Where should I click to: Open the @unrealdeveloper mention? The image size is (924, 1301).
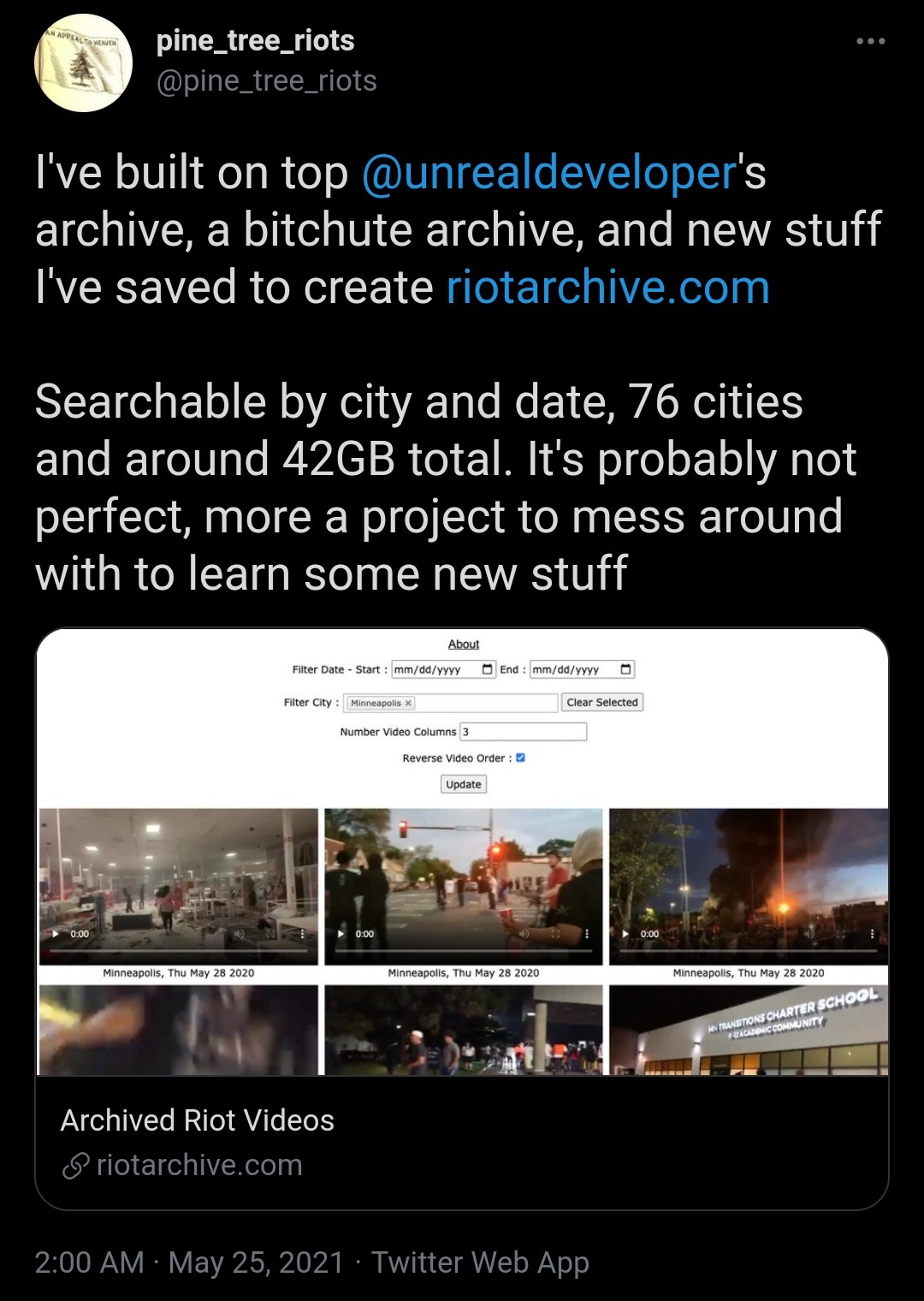click(549, 172)
